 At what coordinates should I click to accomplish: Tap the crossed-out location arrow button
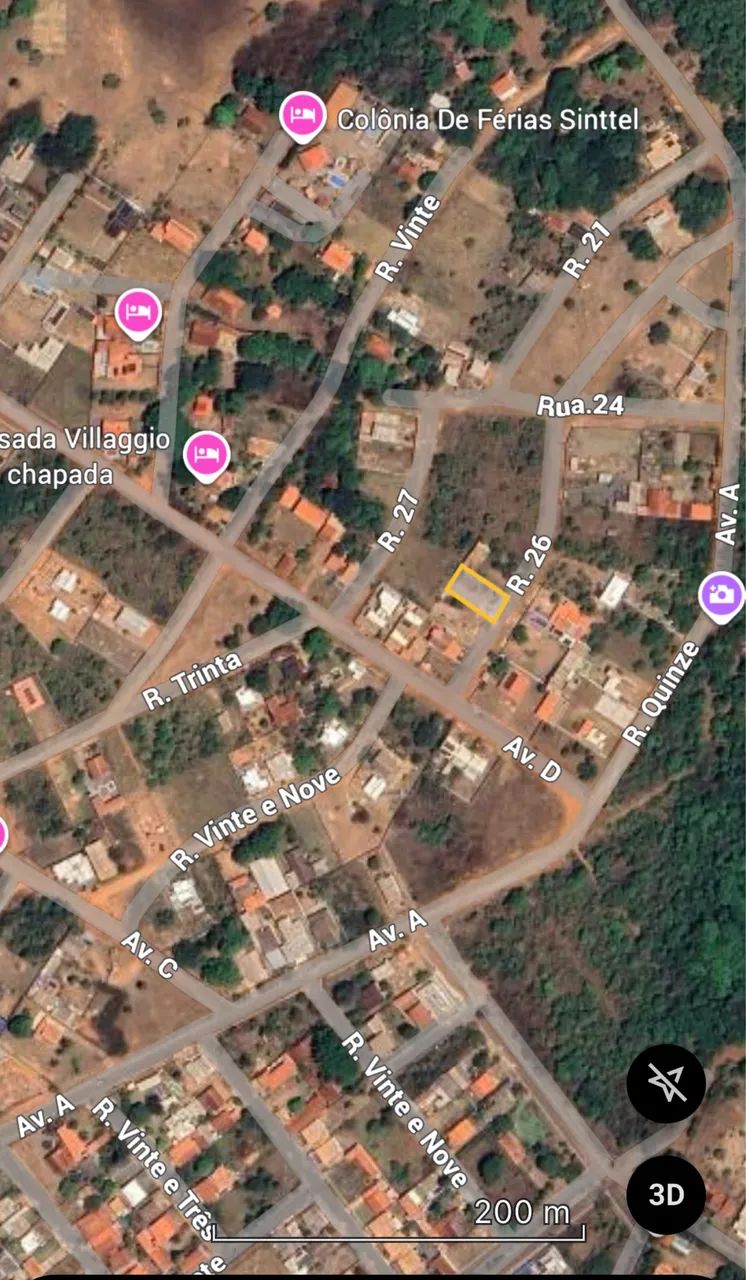(x=666, y=1083)
